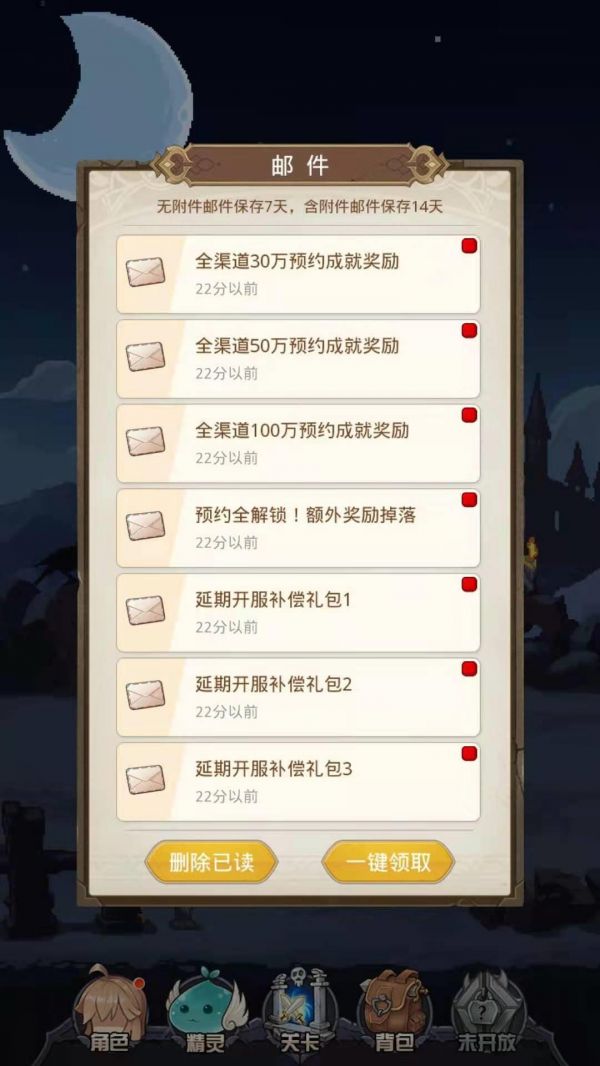Viewport: 600px width, 1066px height.
Task: Switch to the 精灵 tab
Action: tap(205, 1012)
